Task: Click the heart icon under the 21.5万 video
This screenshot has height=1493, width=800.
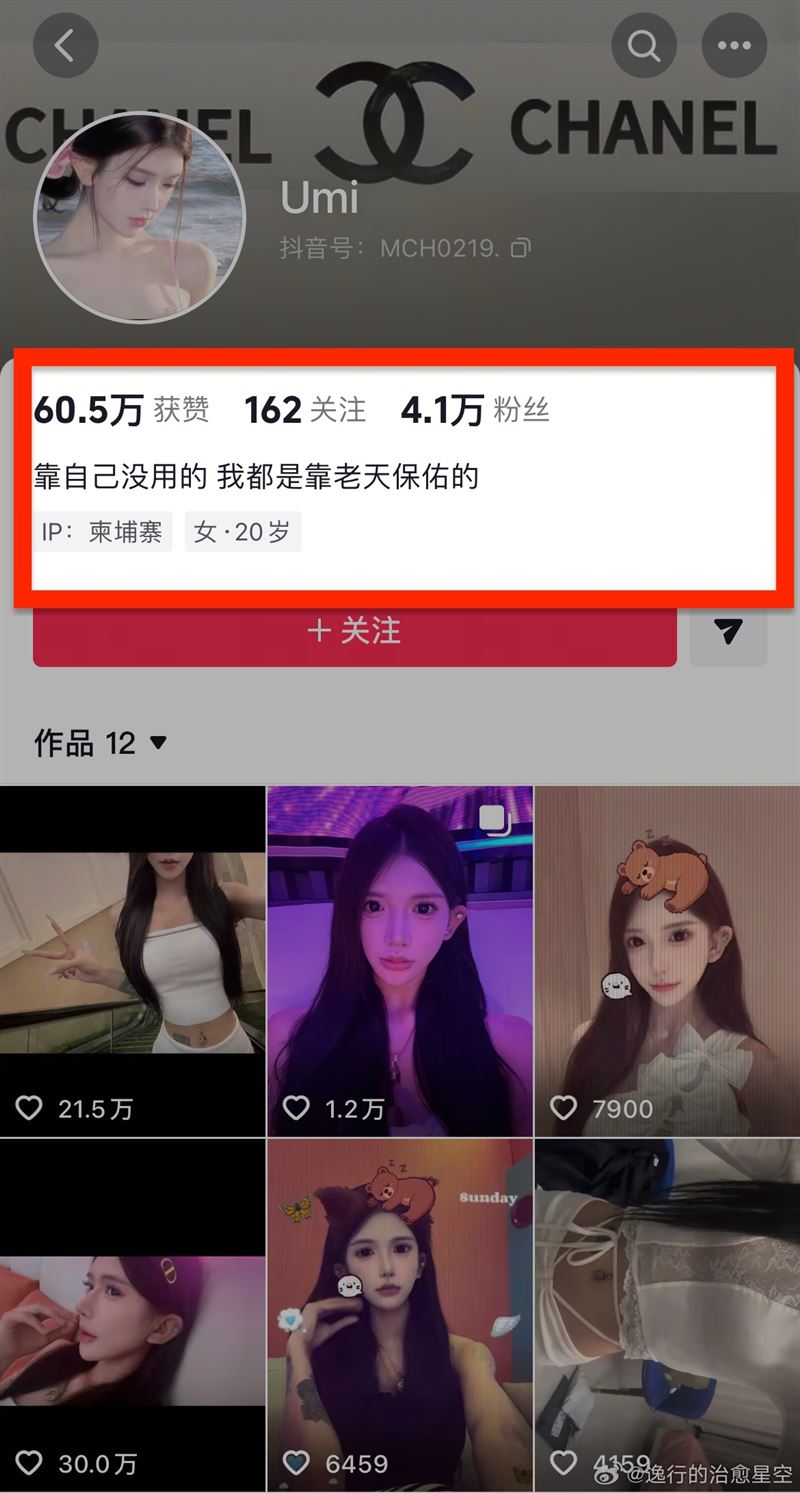Action: [x=28, y=1108]
